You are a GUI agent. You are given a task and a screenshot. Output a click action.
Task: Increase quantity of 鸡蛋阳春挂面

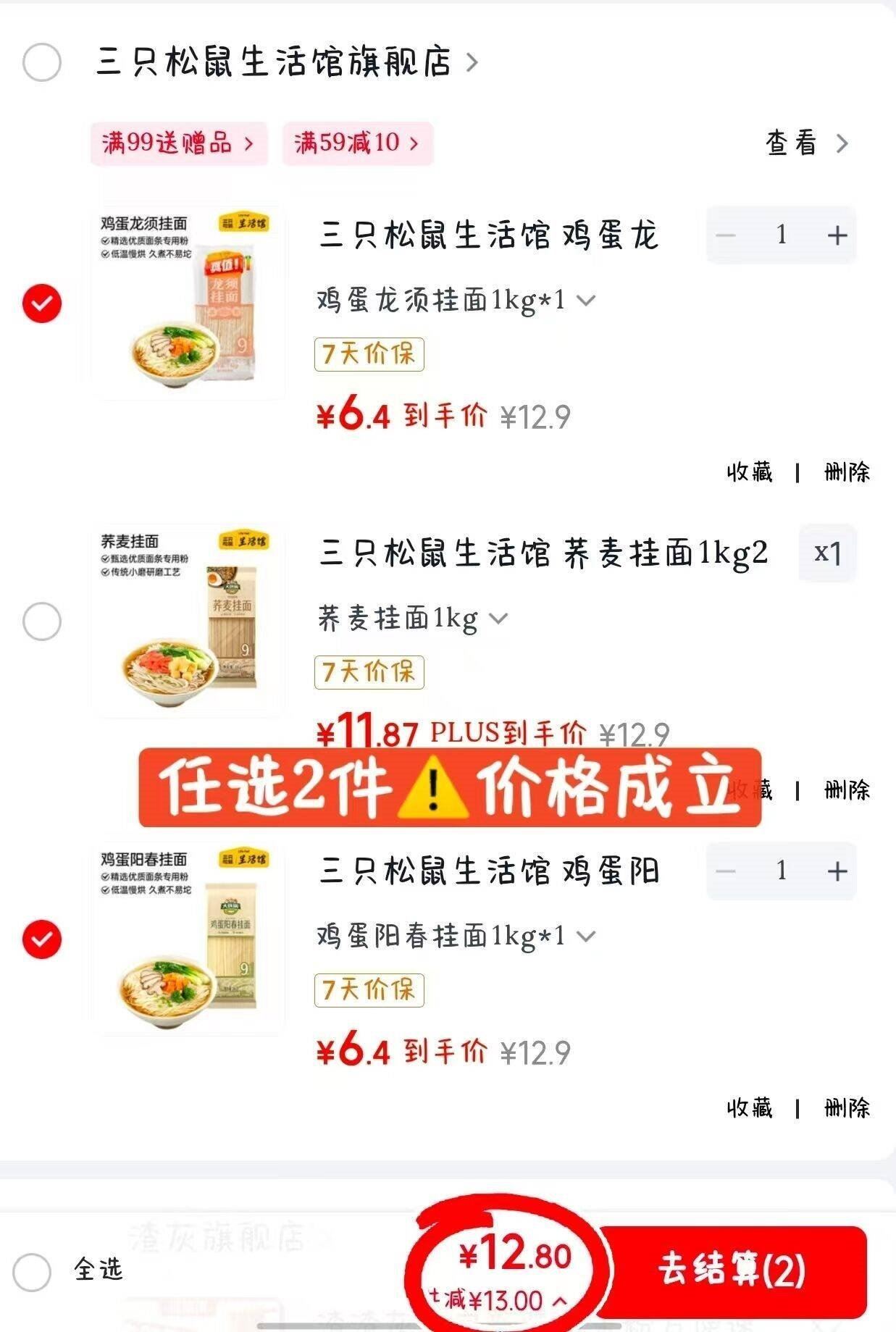837,871
